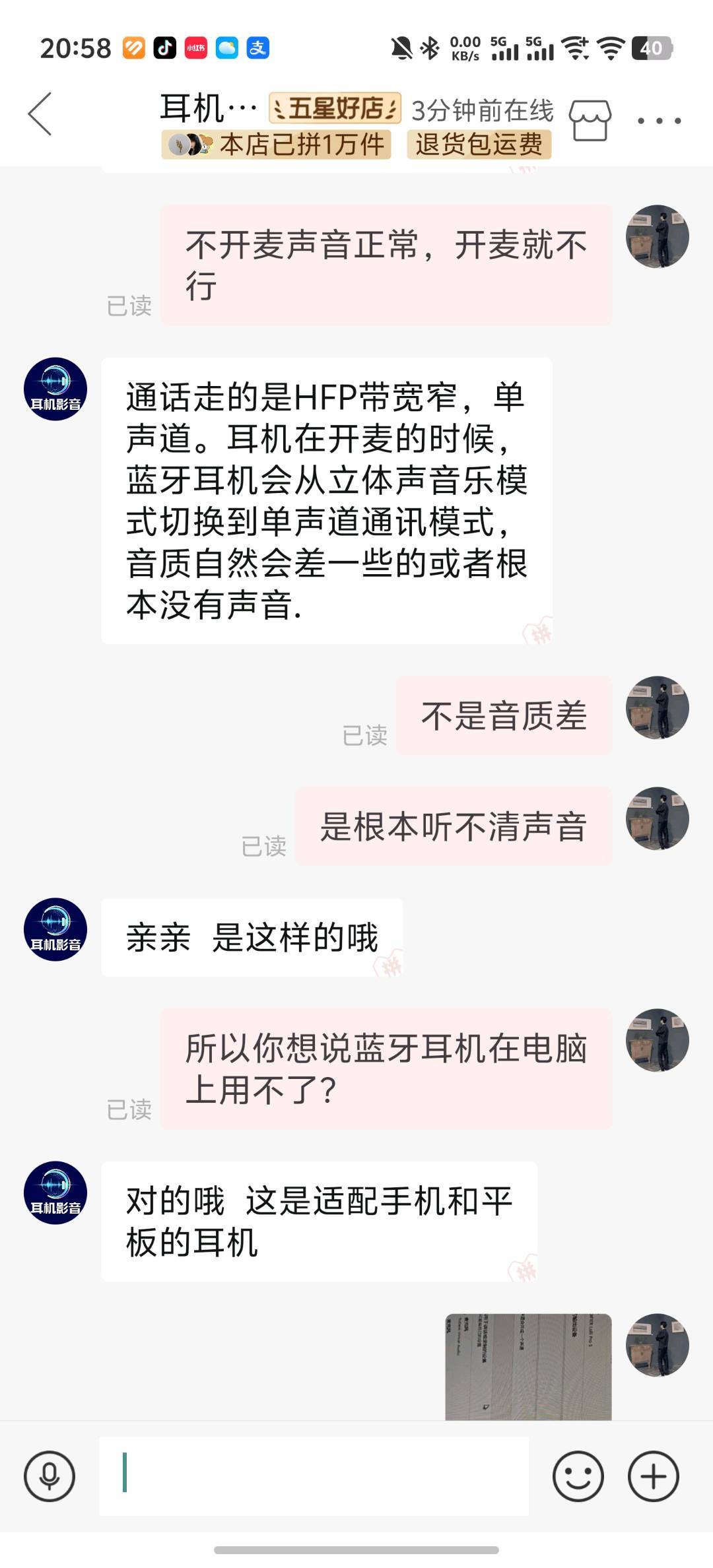
Task: Switch to voice input with the microphone icon
Action: coord(50,1476)
